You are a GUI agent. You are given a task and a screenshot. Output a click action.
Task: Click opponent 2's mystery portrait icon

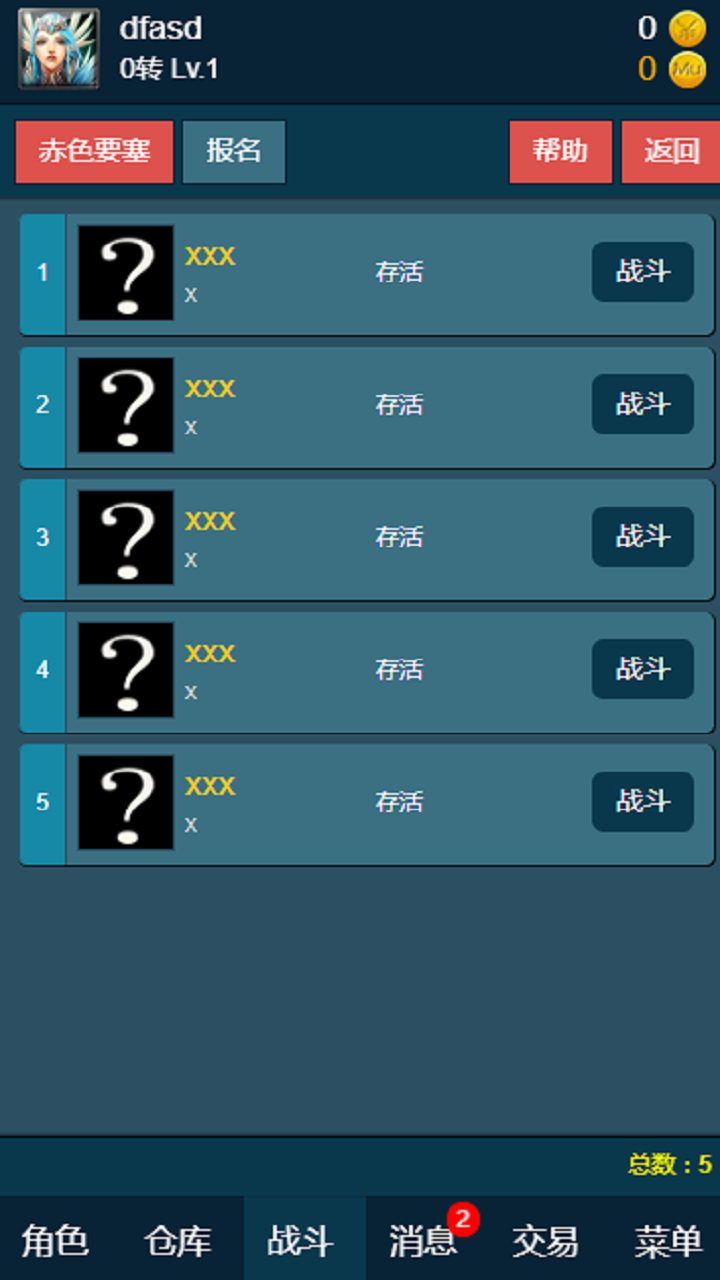click(124, 406)
